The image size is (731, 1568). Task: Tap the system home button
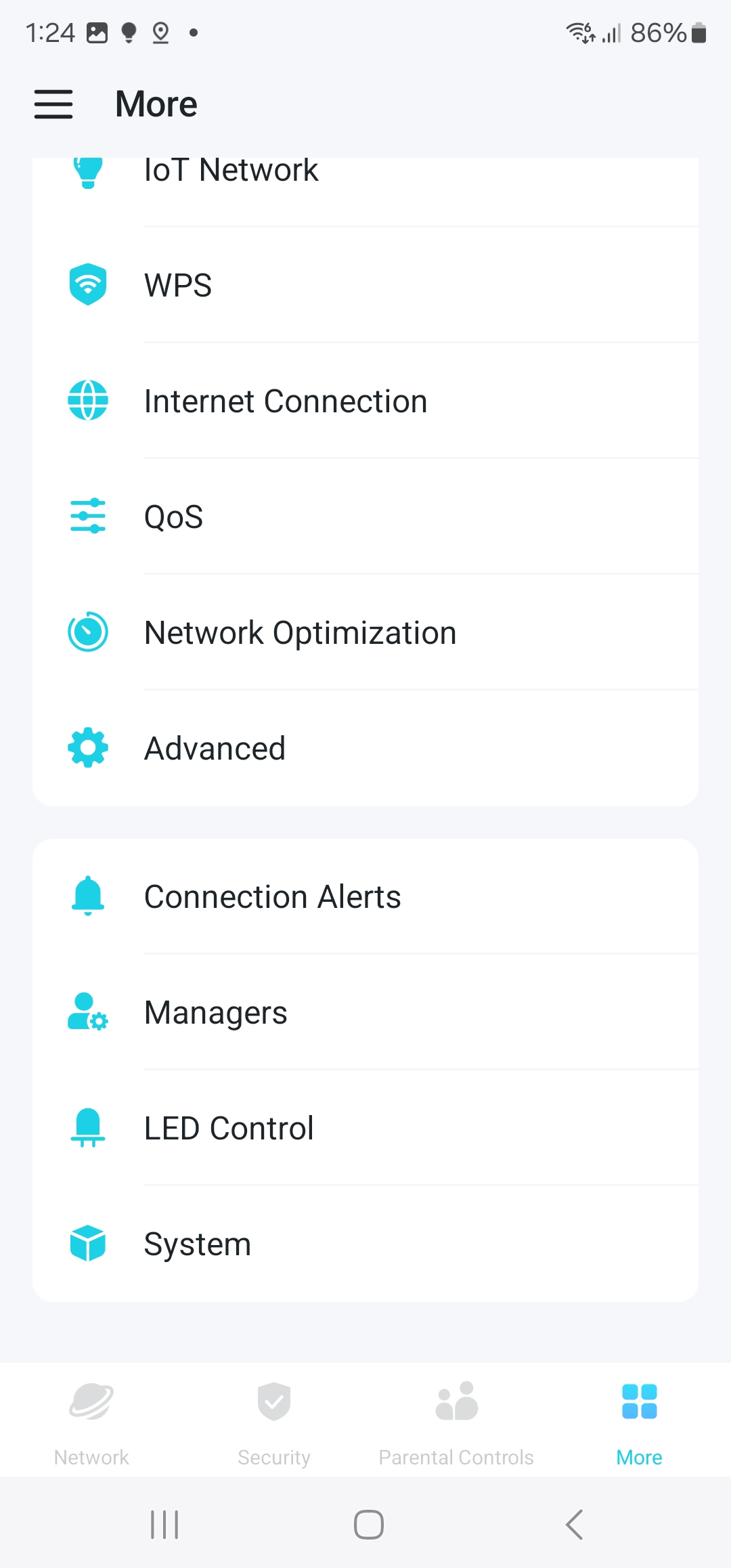(368, 1525)
